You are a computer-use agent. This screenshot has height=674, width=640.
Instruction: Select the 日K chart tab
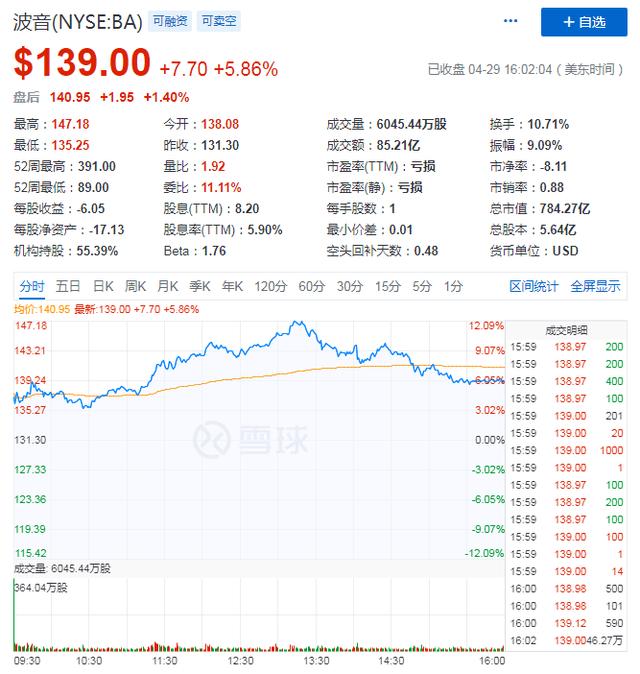(103, 286)
